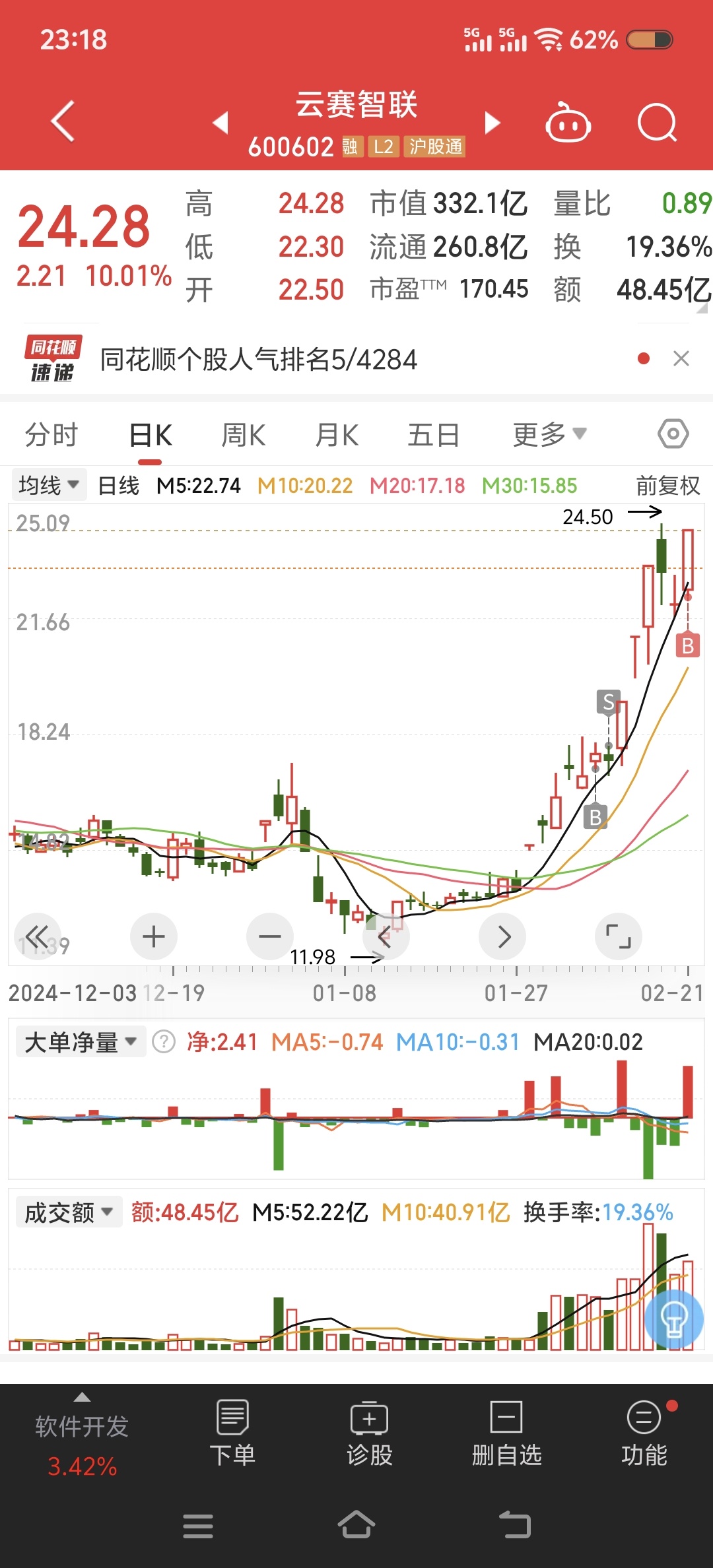Zoom in the K-line chart
713x1568 pixels.
click(x=154, y=936)
